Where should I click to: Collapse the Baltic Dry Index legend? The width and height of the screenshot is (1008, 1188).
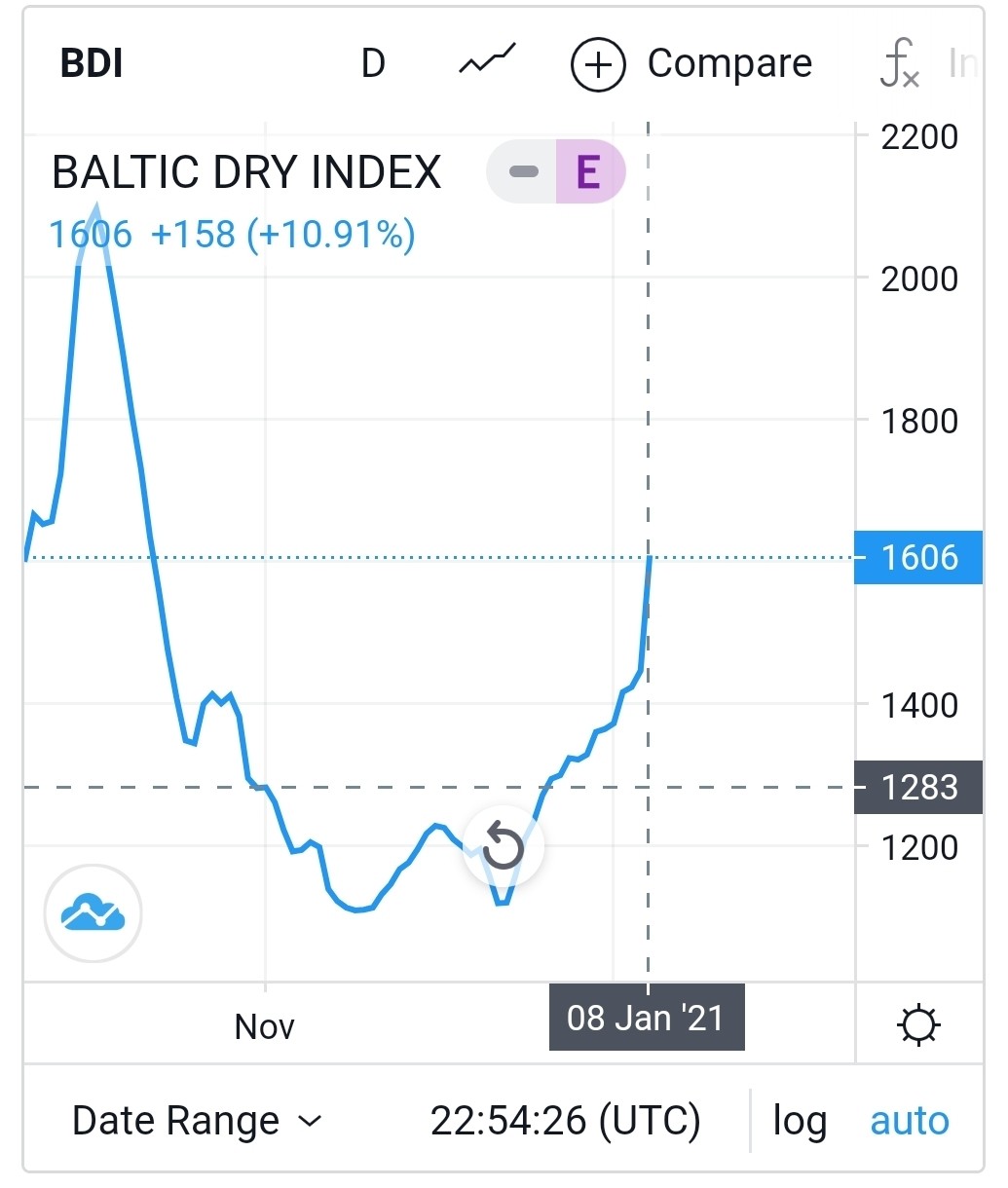pos(523,172)
